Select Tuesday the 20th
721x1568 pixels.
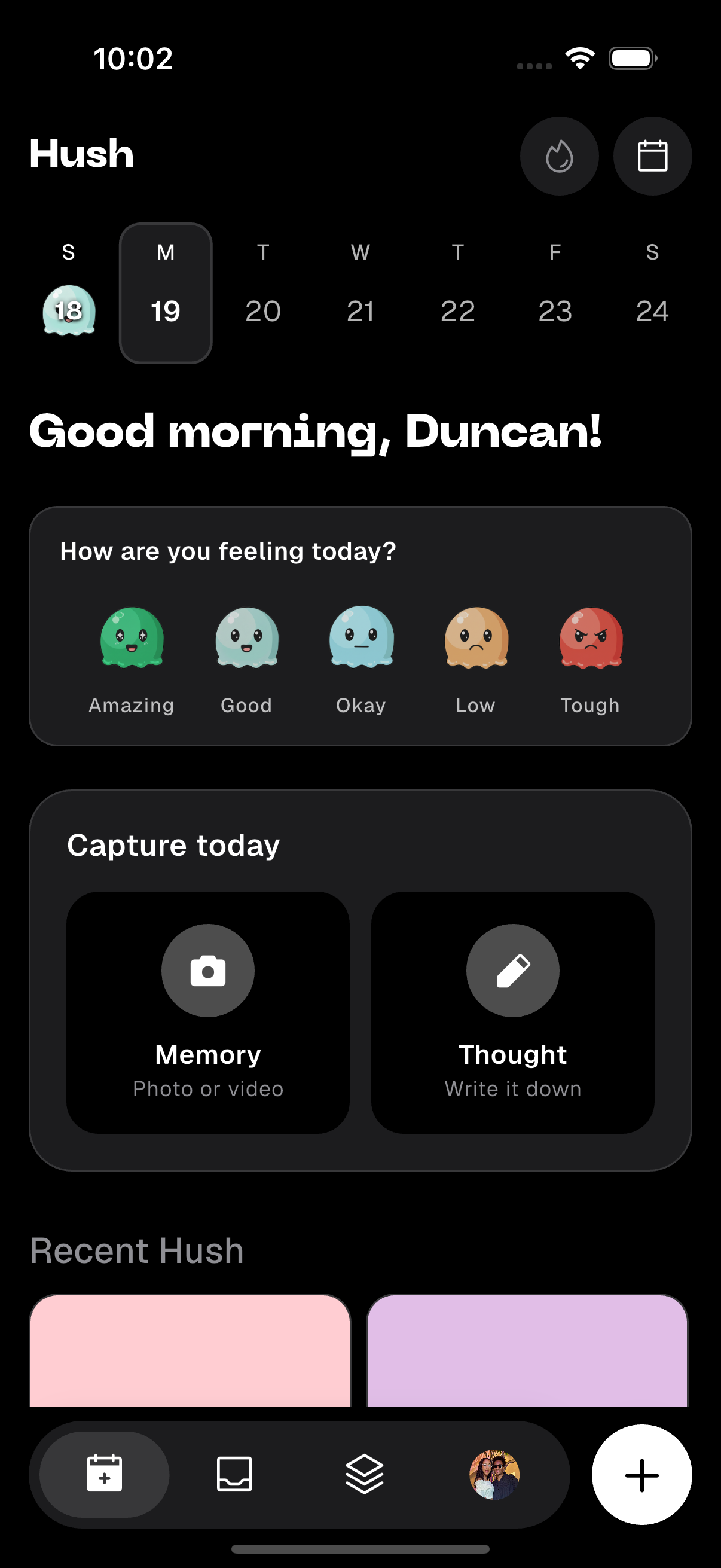(262, 310)
